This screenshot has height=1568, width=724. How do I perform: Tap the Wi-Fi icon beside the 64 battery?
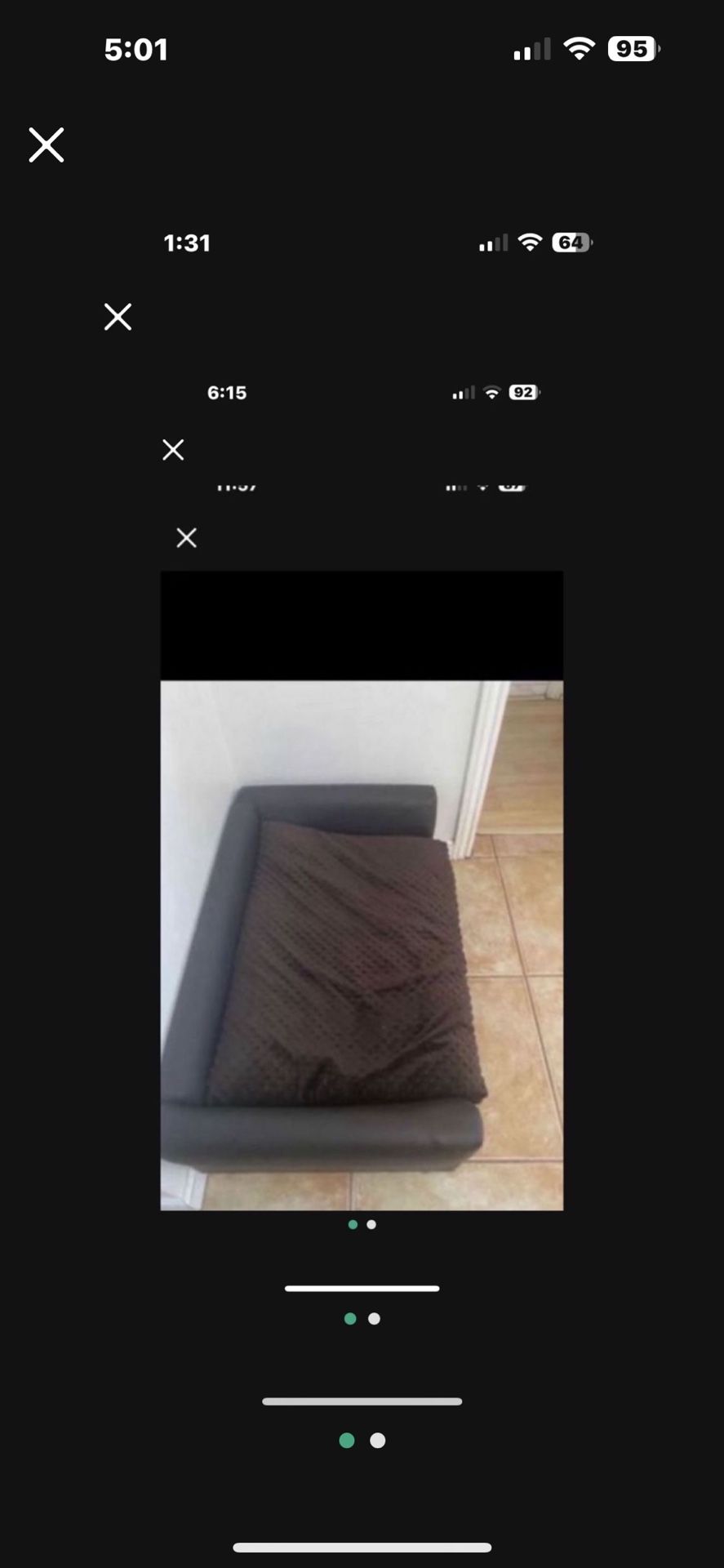point(528,242)
